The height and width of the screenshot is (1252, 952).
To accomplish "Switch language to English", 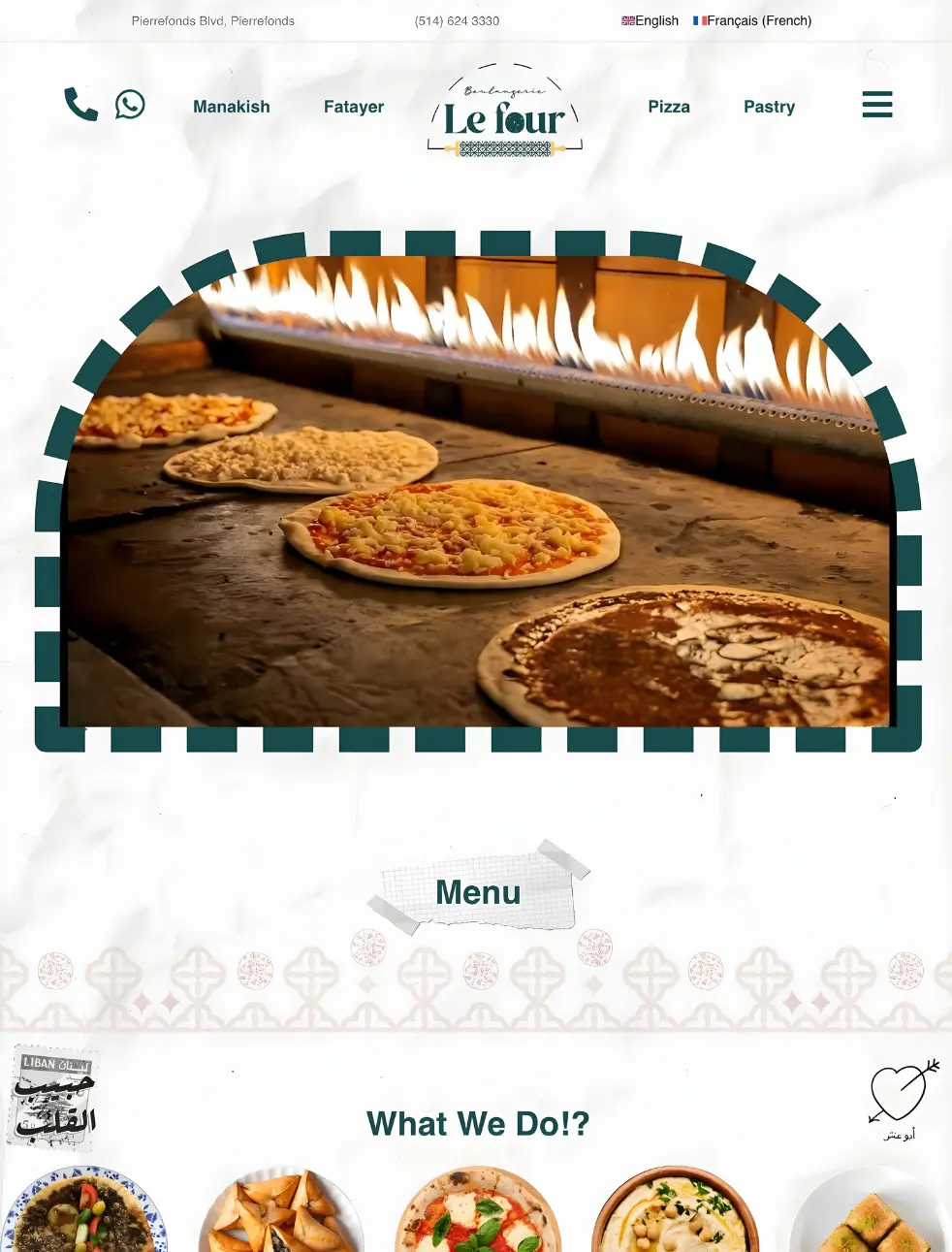I will click(x=651, y=20).
